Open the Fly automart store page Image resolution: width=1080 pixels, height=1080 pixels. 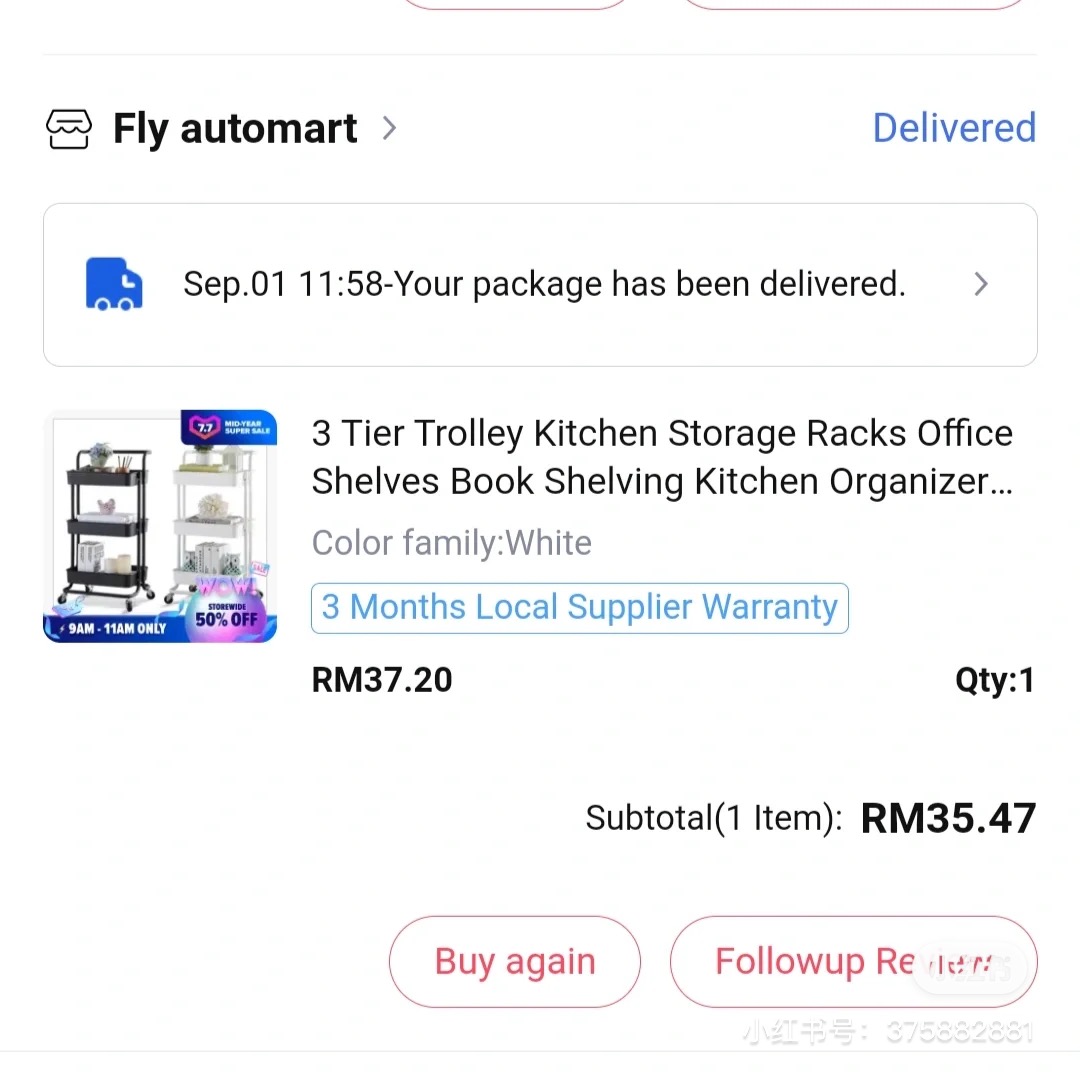coord(235,129)
